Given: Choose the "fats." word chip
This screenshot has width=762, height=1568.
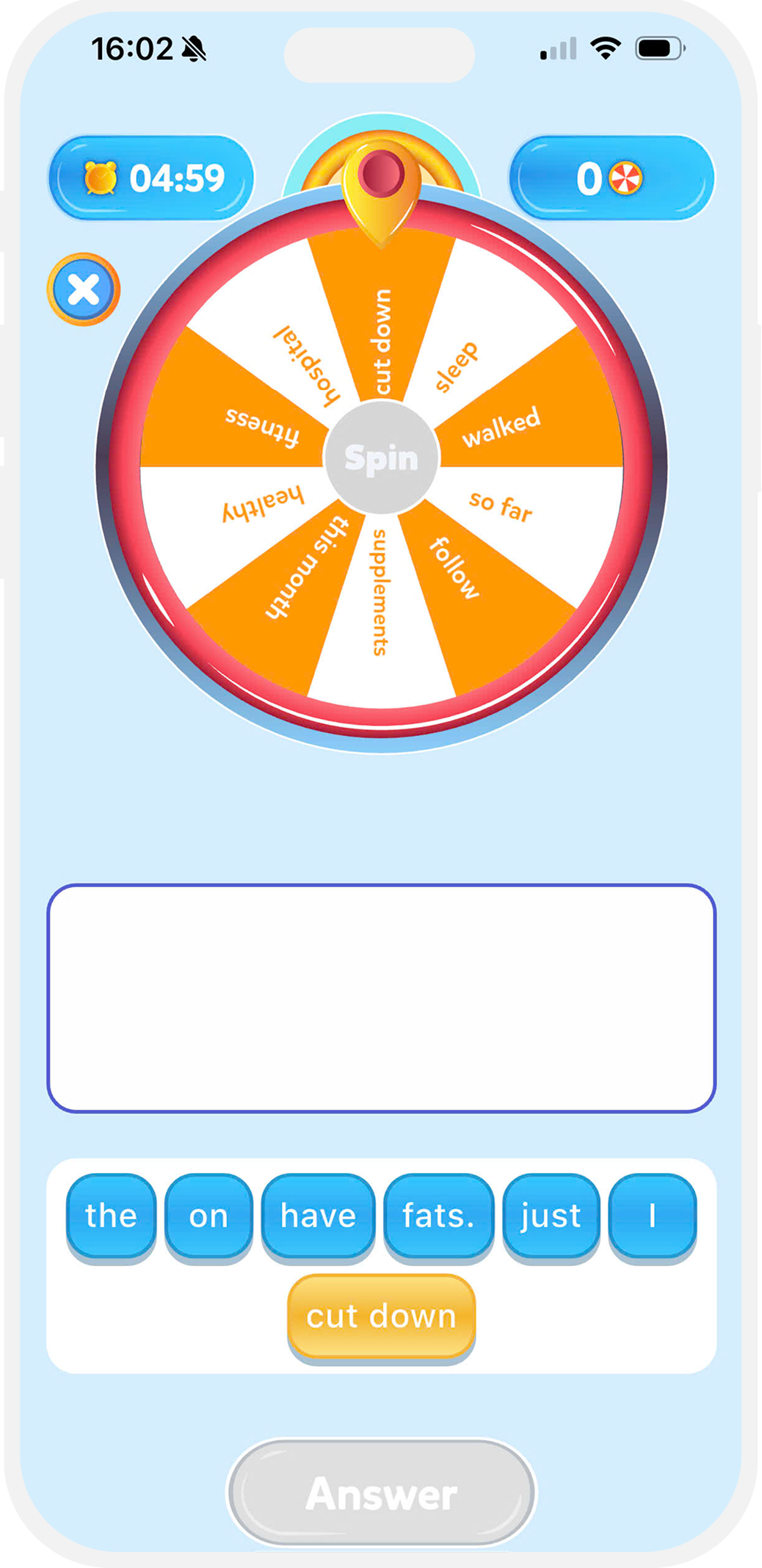Looking at the screenshot, I should click(438, 1215).
